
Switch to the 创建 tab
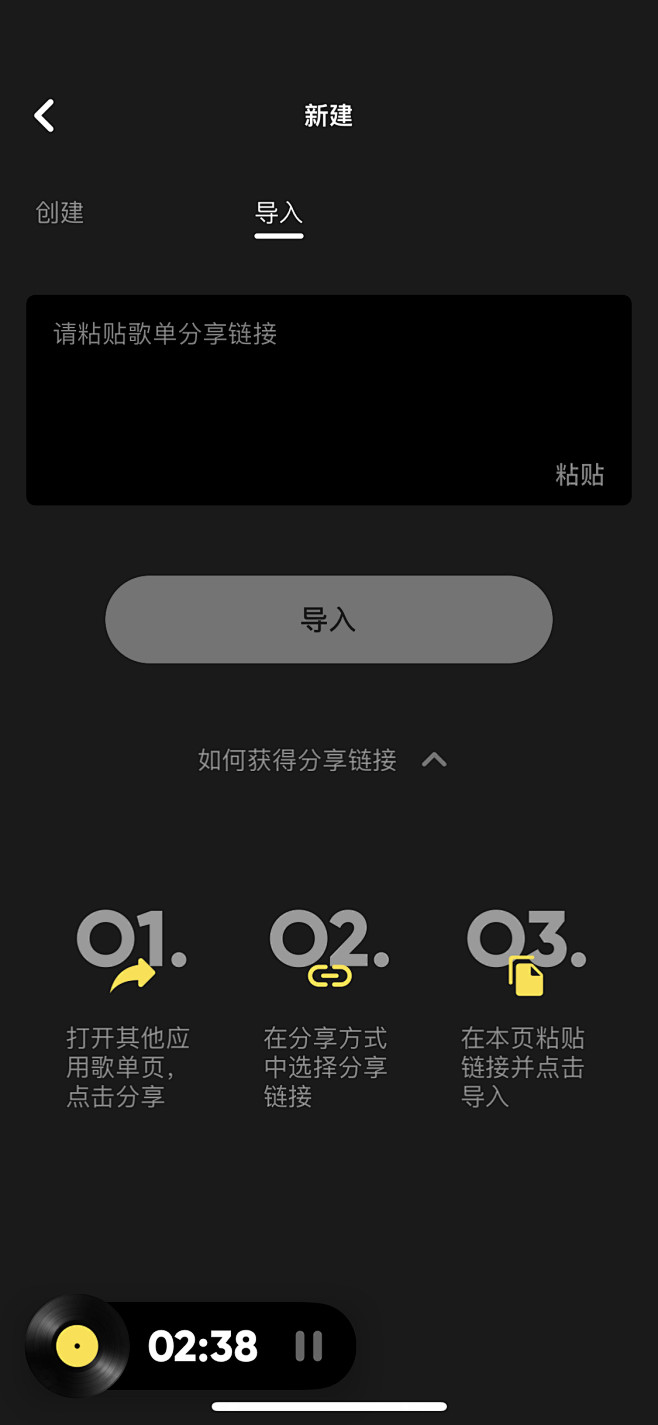tap(60, 213)
